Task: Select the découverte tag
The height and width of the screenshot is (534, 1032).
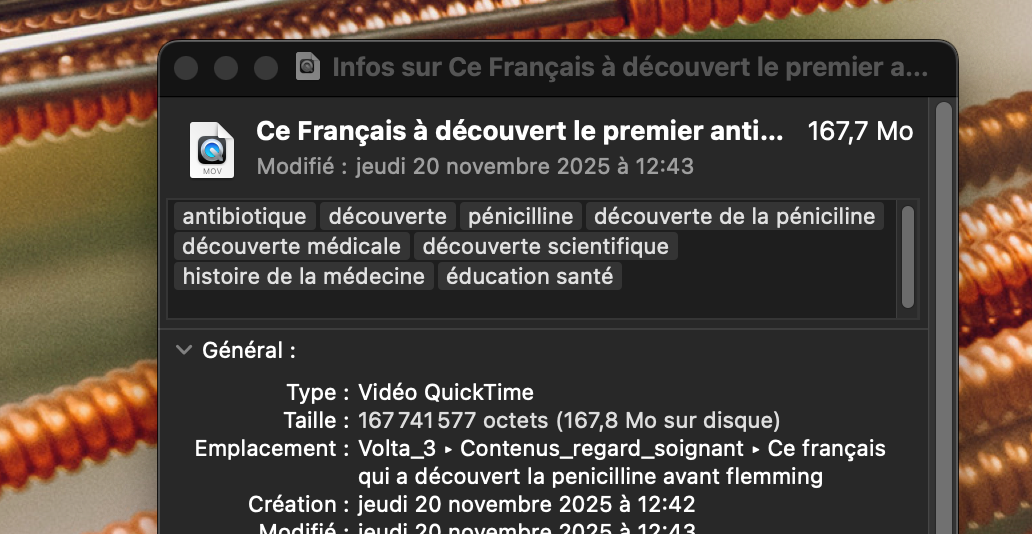Action: (x=387, y=216)
